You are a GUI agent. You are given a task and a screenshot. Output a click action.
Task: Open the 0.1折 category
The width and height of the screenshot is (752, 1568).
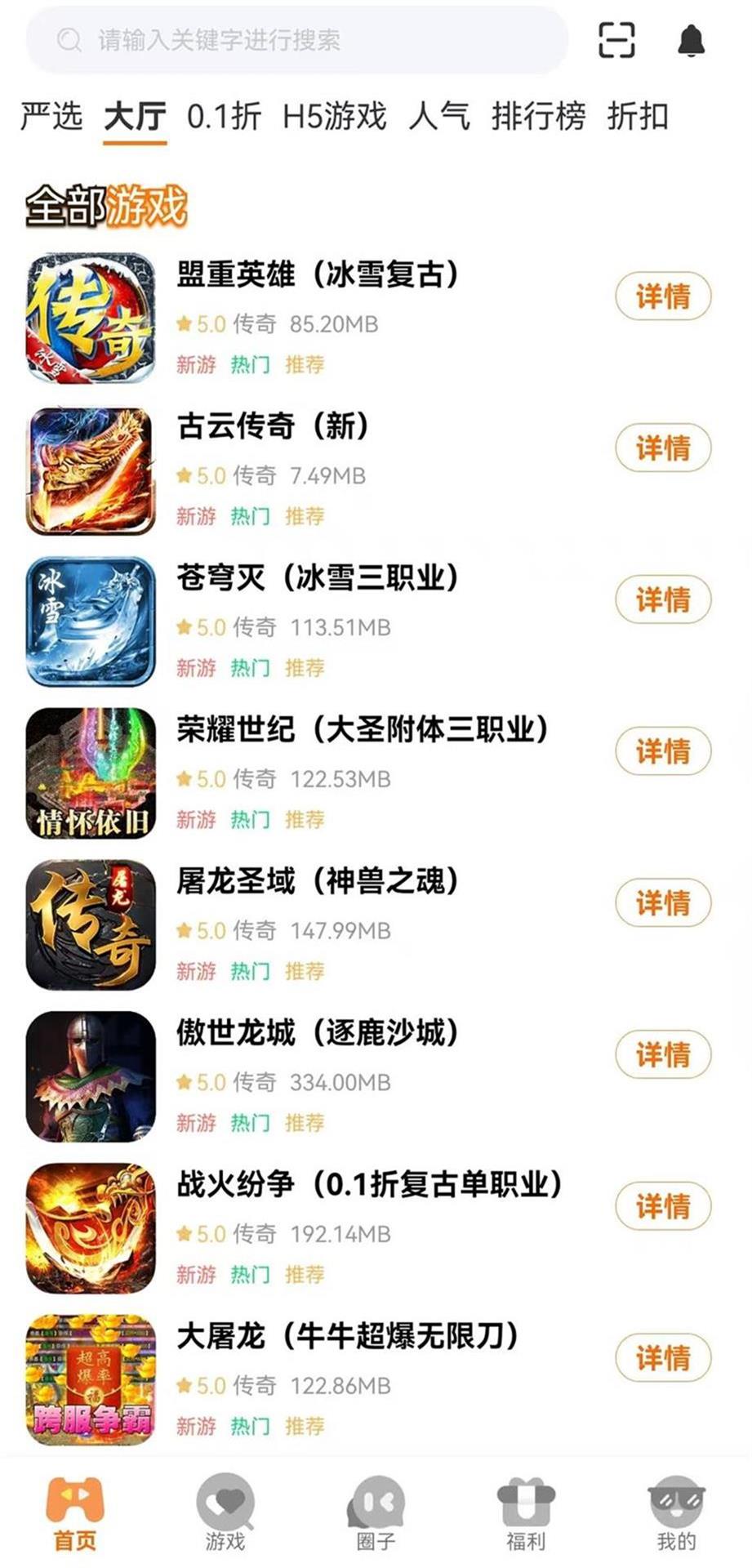tap(223, 118)
